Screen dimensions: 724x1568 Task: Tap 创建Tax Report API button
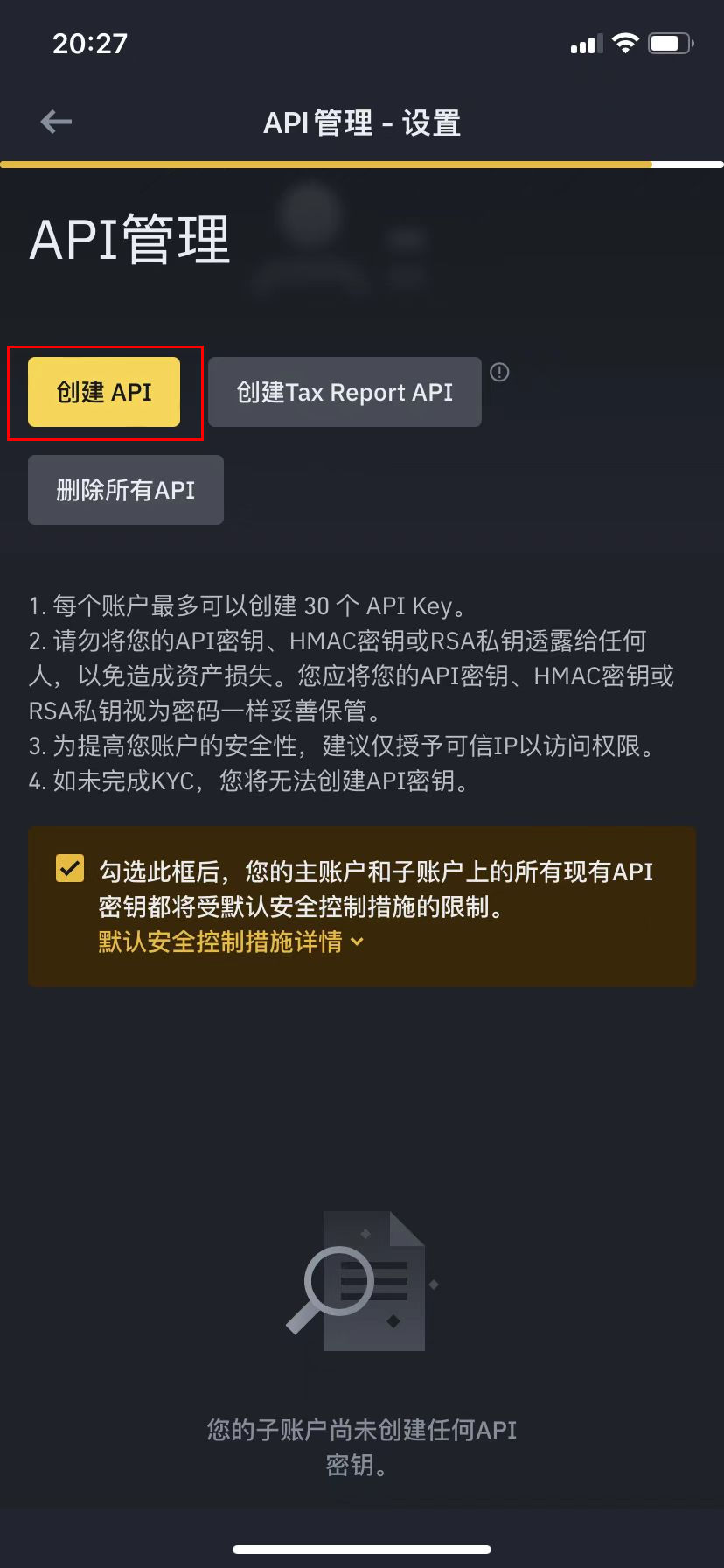click(345, 392)
